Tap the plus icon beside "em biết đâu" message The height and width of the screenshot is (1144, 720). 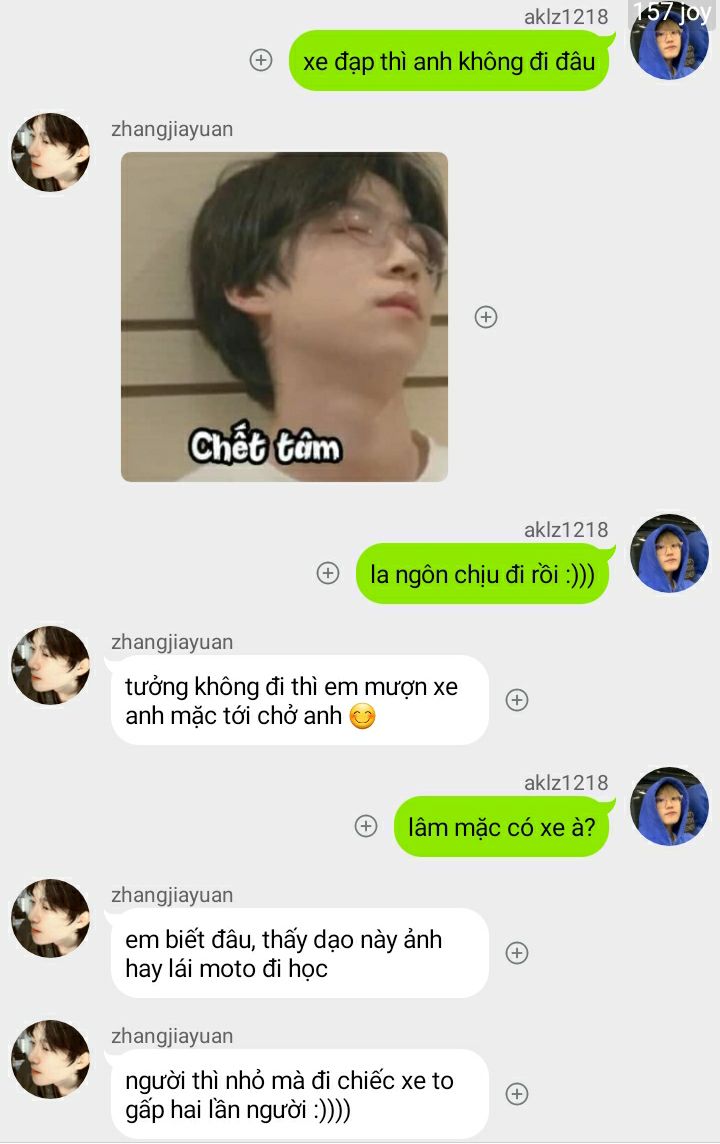[517, 953]
